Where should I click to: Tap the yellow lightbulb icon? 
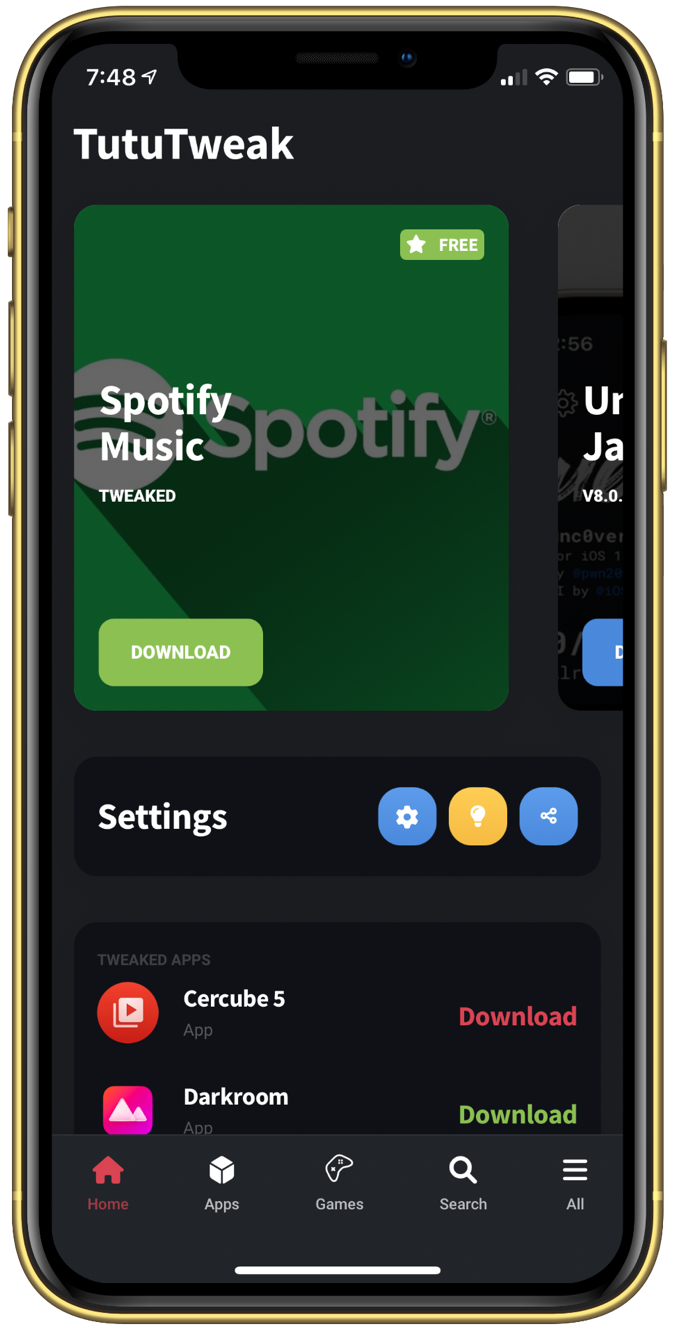pos(478,817)
